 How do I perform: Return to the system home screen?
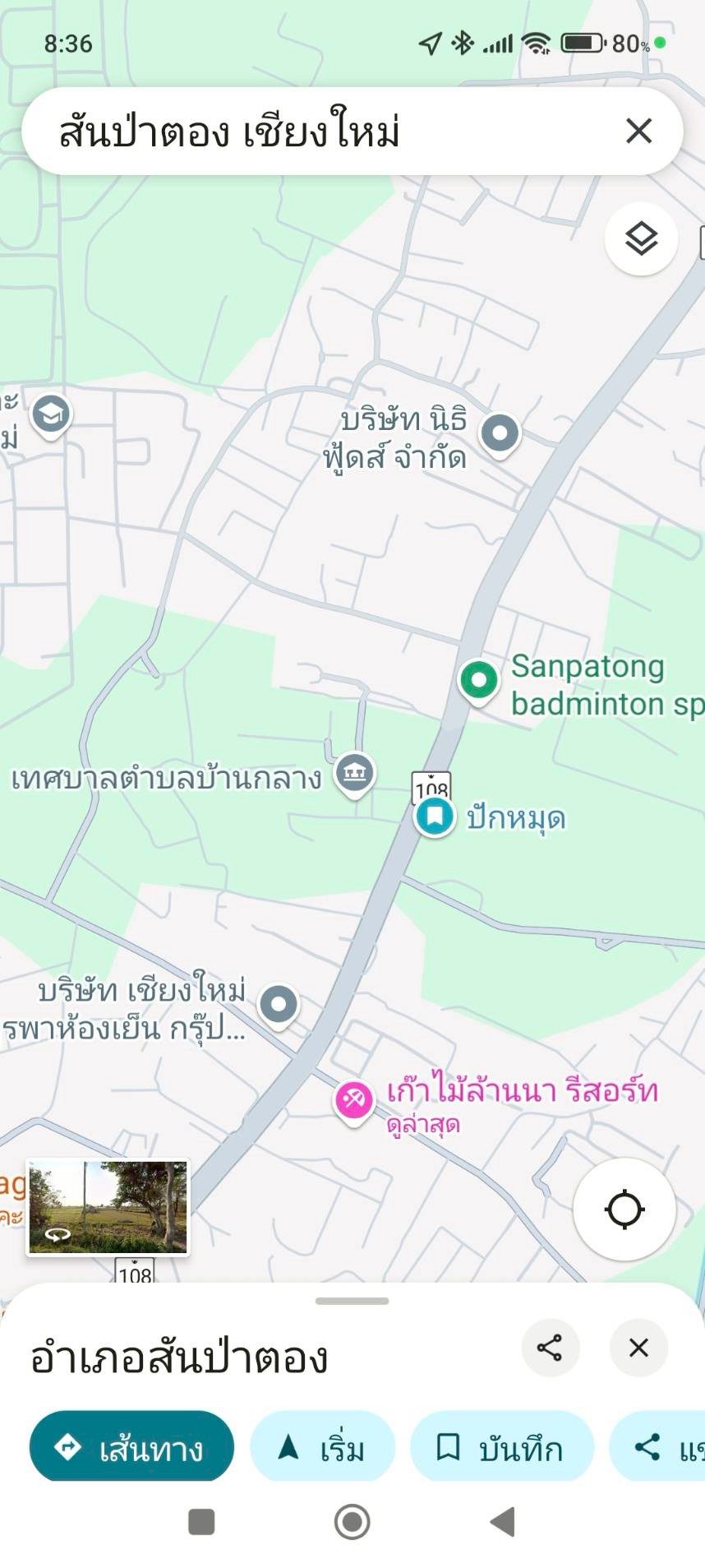click(x=352, y=1522)
